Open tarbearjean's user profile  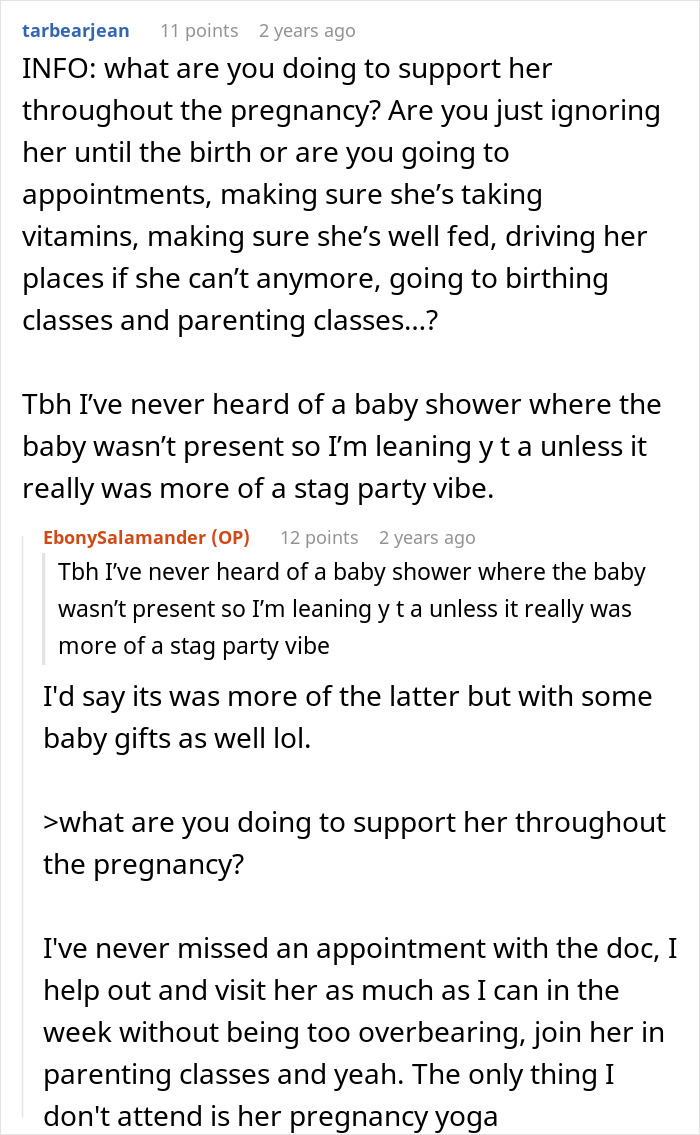point(76,30)
